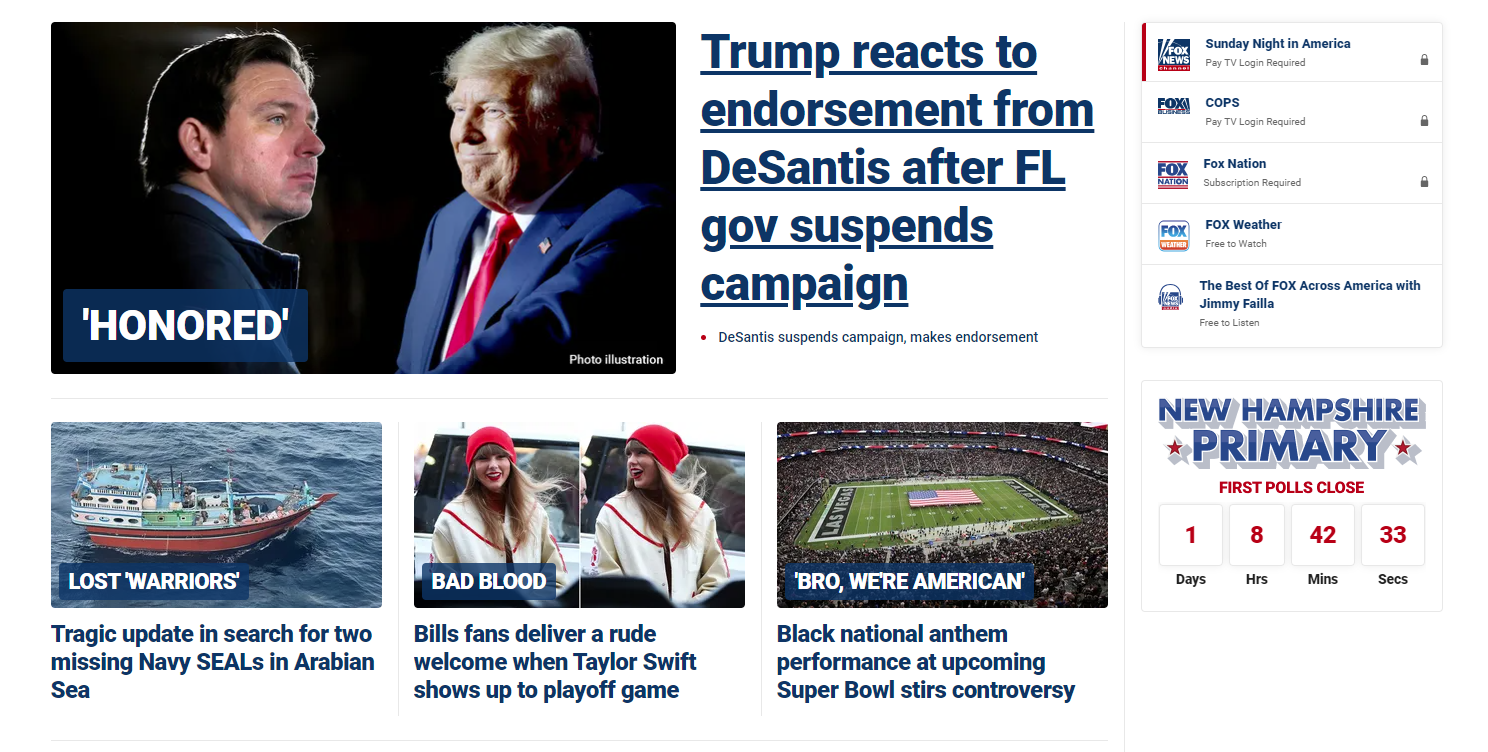Read Bills fans Taylor Swift headline
1488x752 pixels.
click(x=554, y=661)
